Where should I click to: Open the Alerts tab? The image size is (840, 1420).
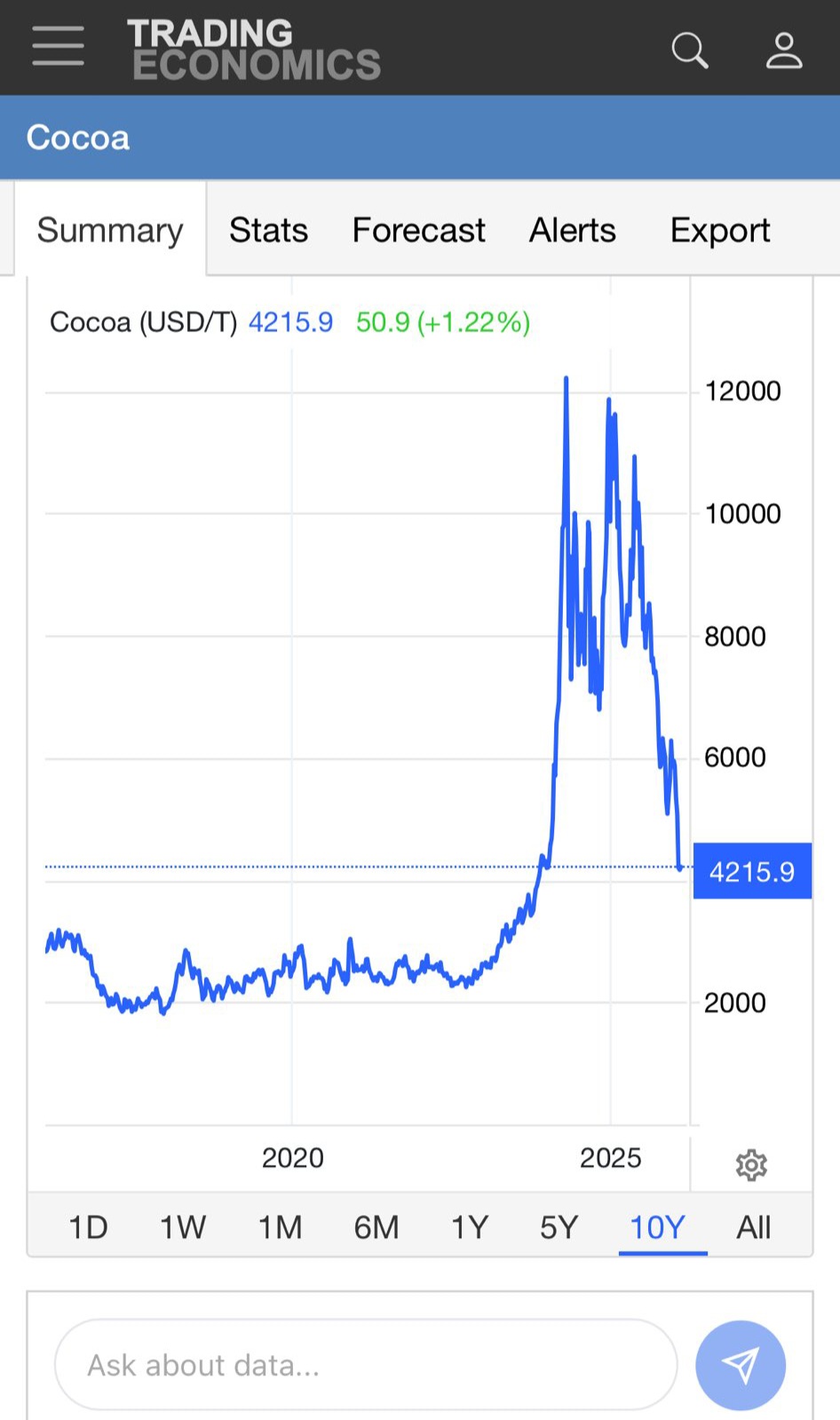572,231
